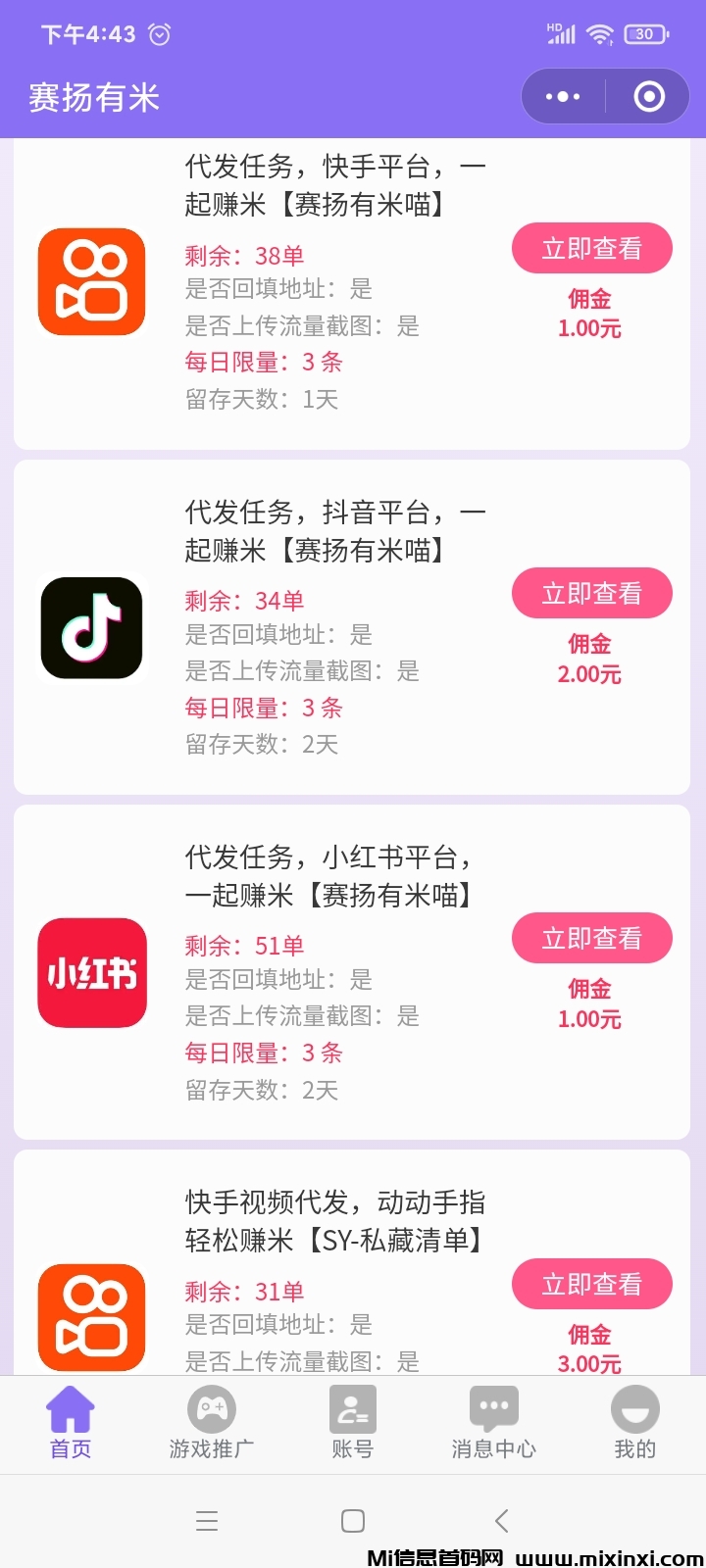Tap the alarm clock icon in the status bar

pyautogui.click(x=160, y=33)
